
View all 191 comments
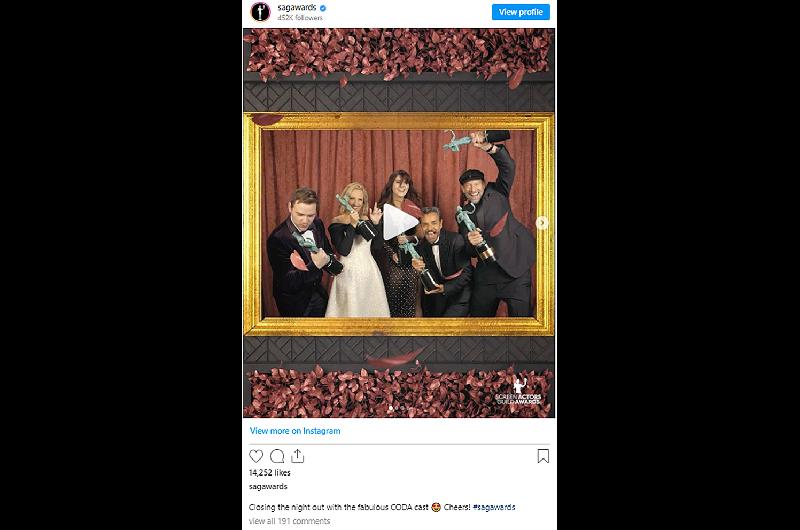click(289, 521)
